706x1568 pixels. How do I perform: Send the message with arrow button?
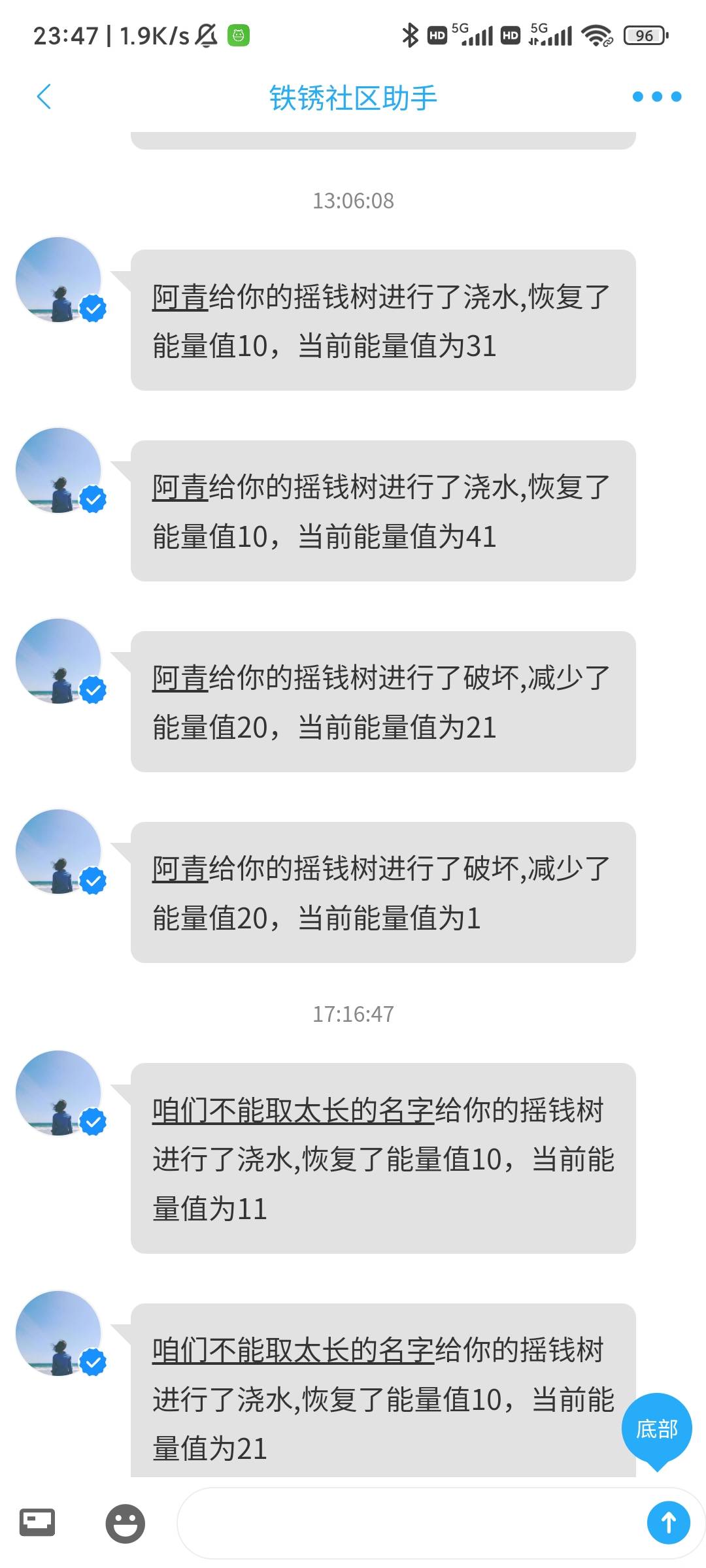pyautogui.click(x=668, y=1523)
